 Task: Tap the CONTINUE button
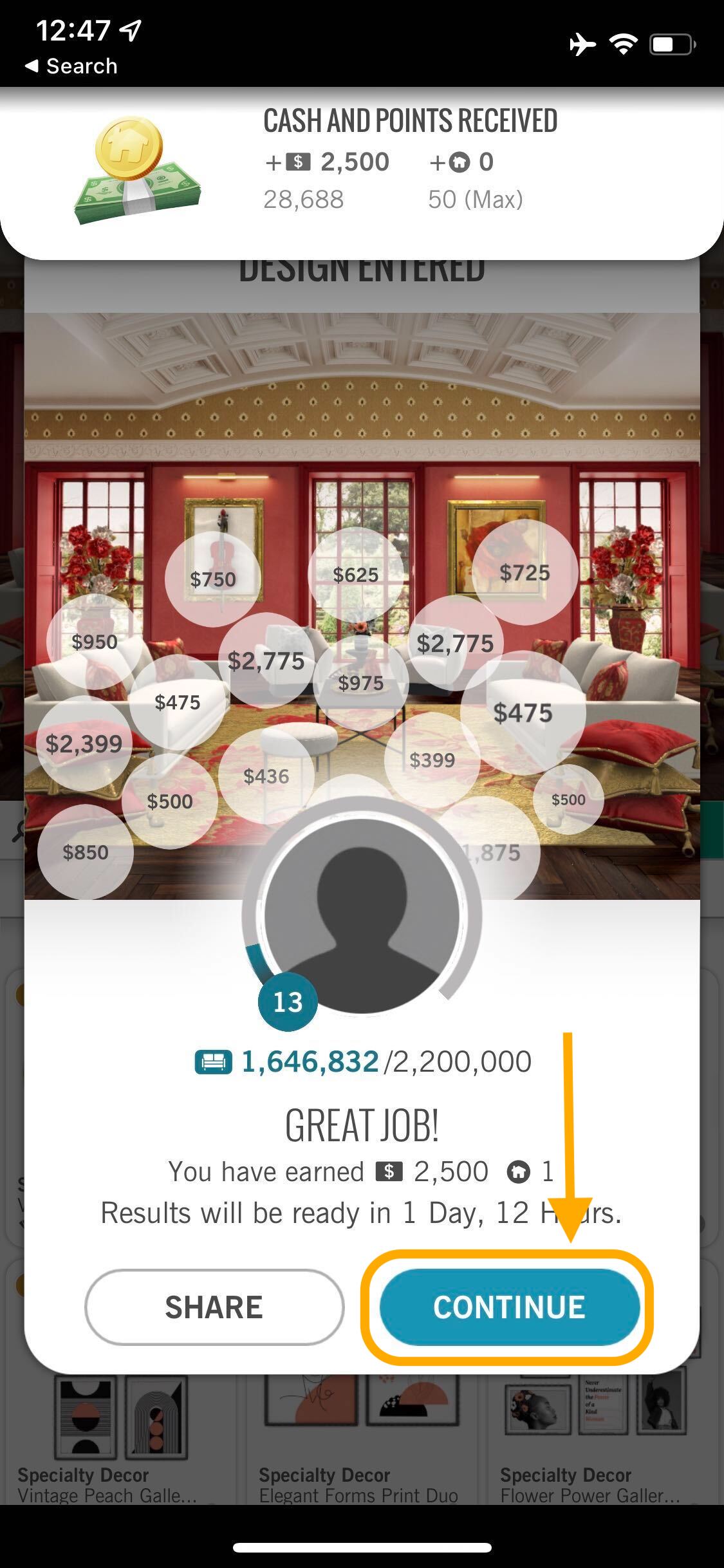pos(509,1307)
